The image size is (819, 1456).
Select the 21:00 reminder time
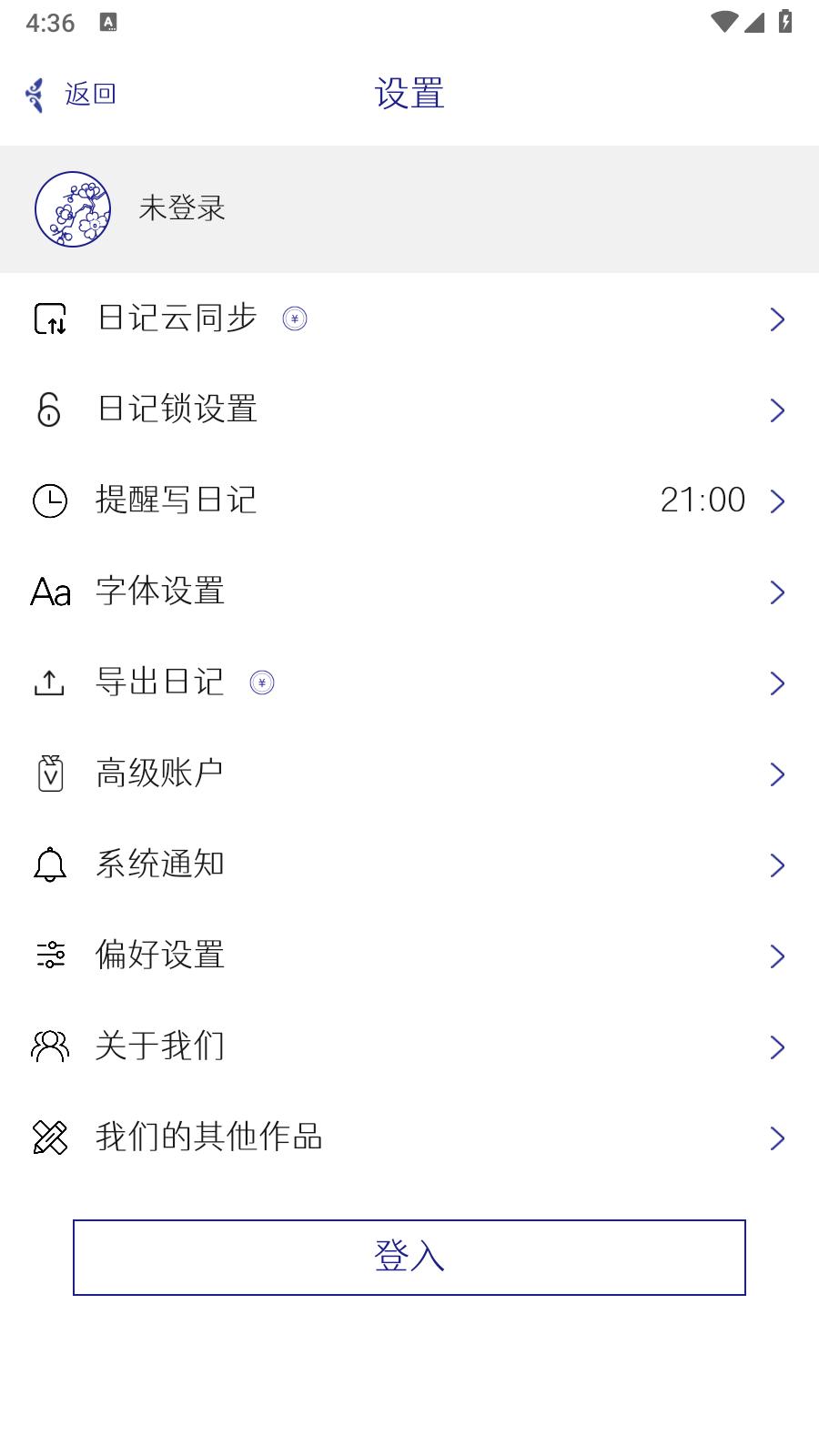(x=703, y=500)
